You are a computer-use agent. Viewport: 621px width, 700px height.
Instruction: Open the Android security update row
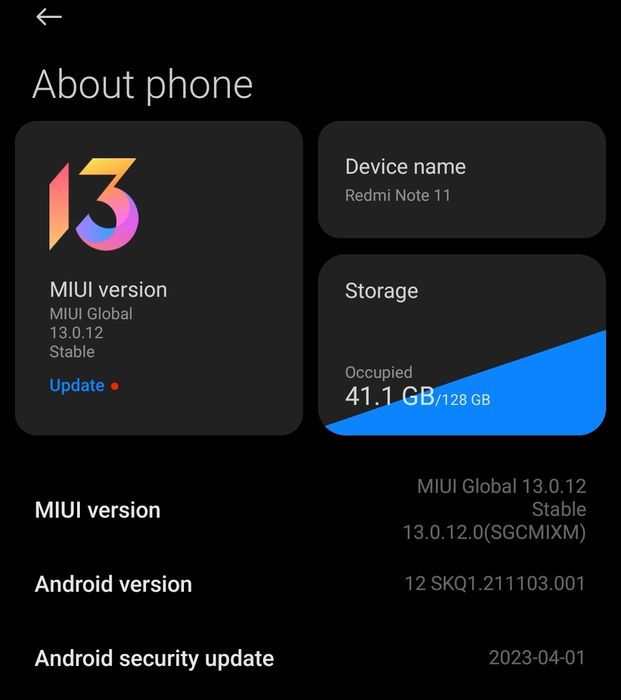[310, 658]
